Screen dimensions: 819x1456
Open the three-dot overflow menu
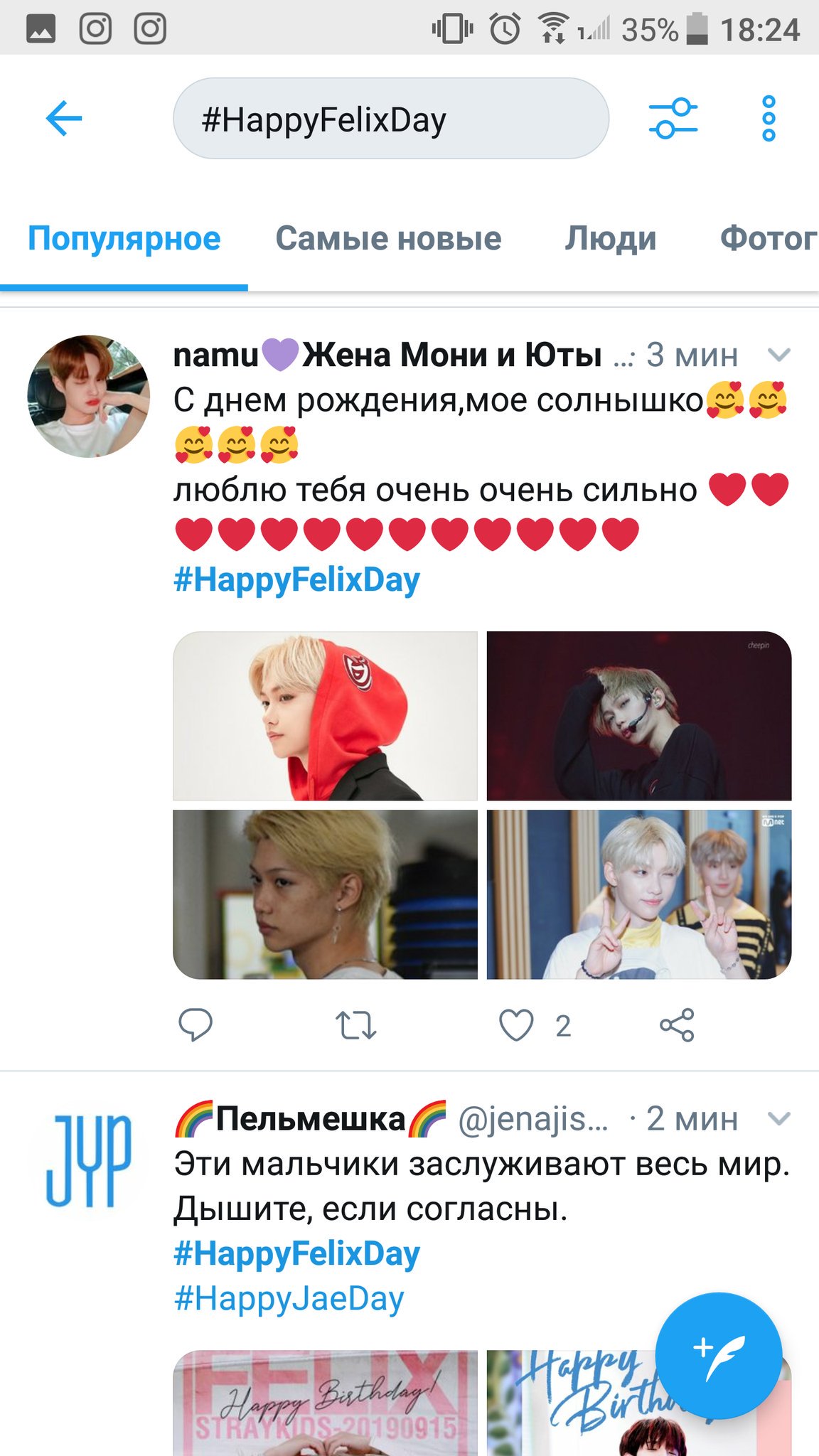(x=768, y=118)
